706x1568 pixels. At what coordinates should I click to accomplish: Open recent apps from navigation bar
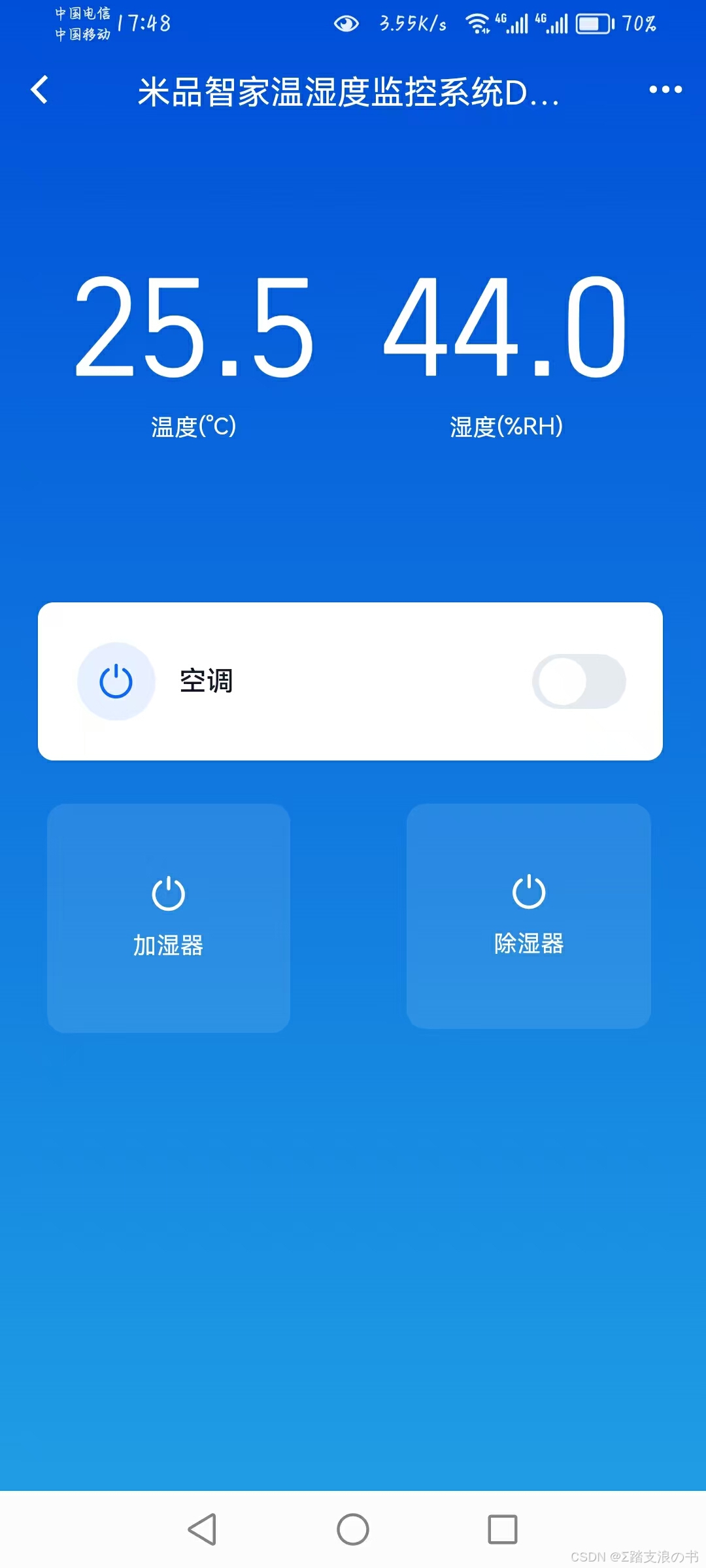(x=503, y=1529)
